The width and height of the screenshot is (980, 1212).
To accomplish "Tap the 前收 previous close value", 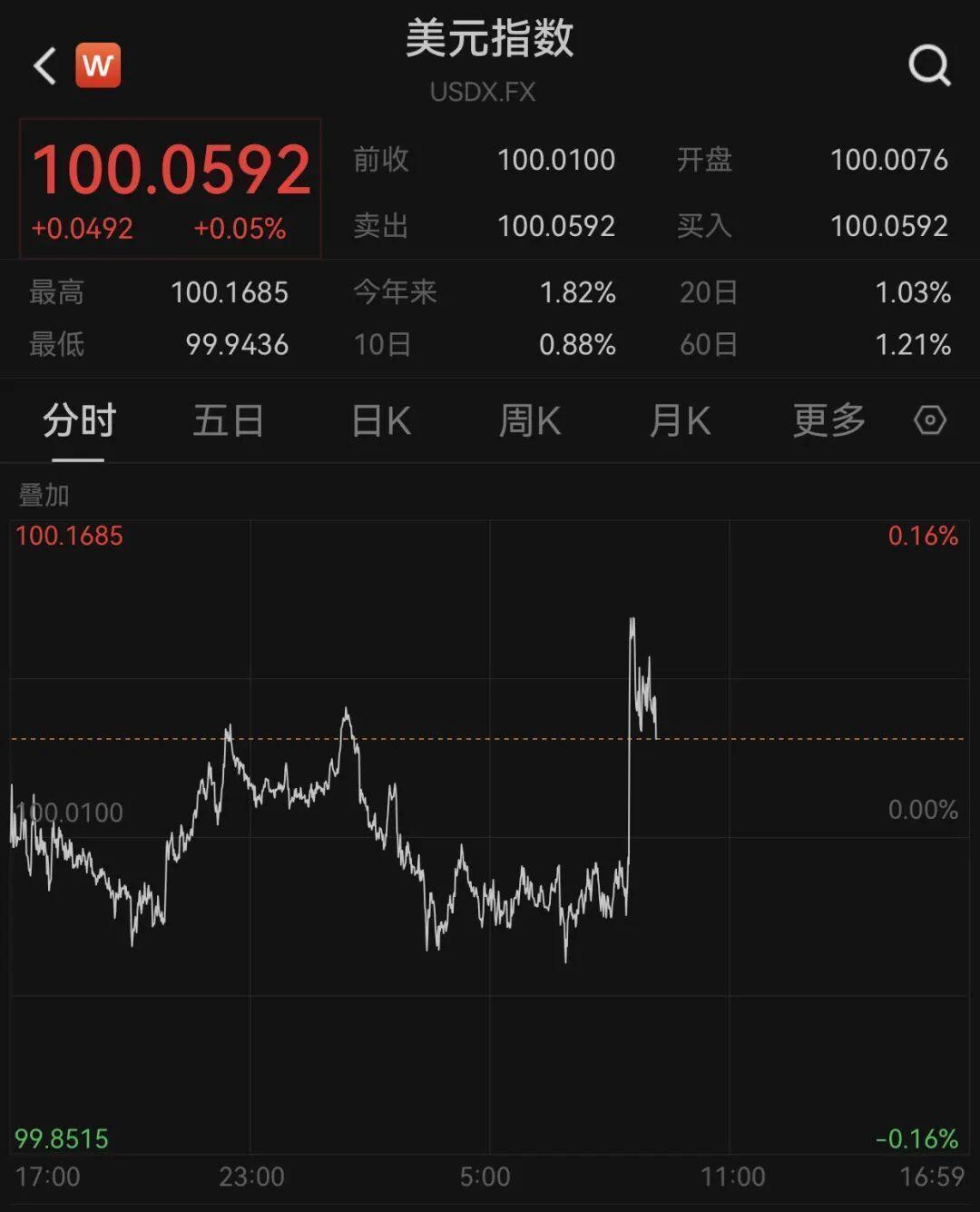I will 556,160.
